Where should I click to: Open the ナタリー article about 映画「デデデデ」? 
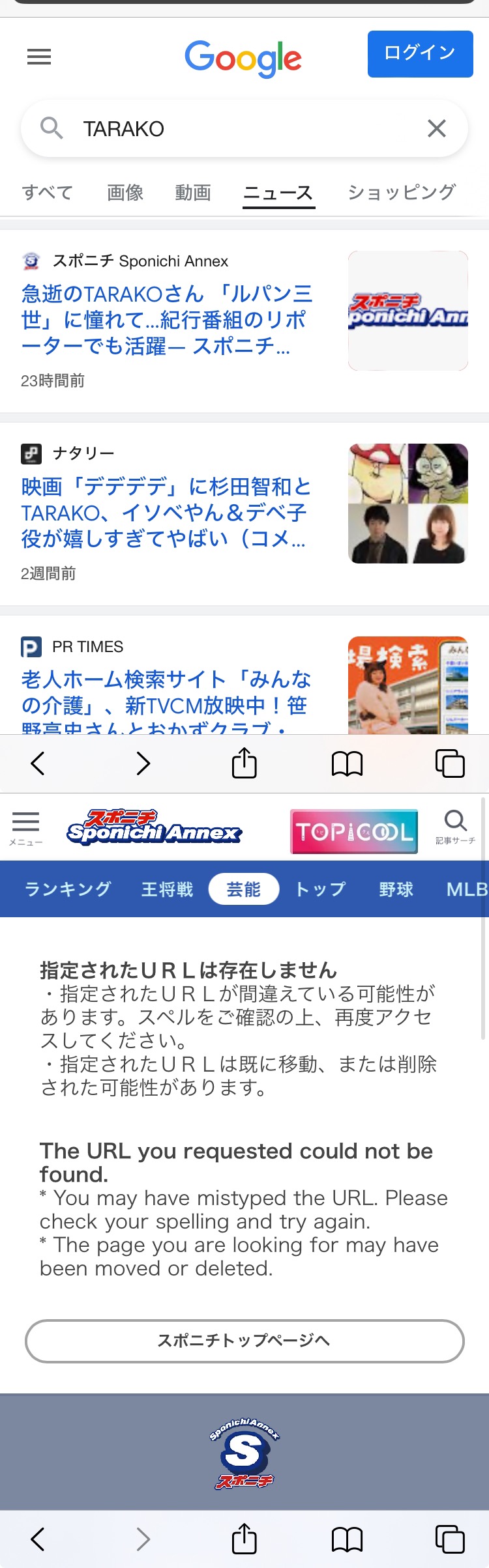tap(166, 513)
